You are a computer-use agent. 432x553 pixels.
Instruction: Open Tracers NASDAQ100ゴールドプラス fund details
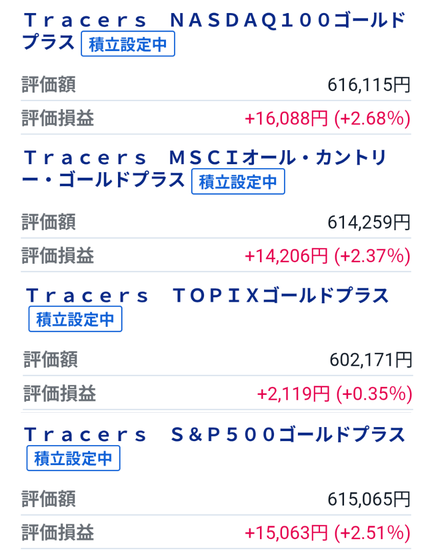[x=215, y=31]
